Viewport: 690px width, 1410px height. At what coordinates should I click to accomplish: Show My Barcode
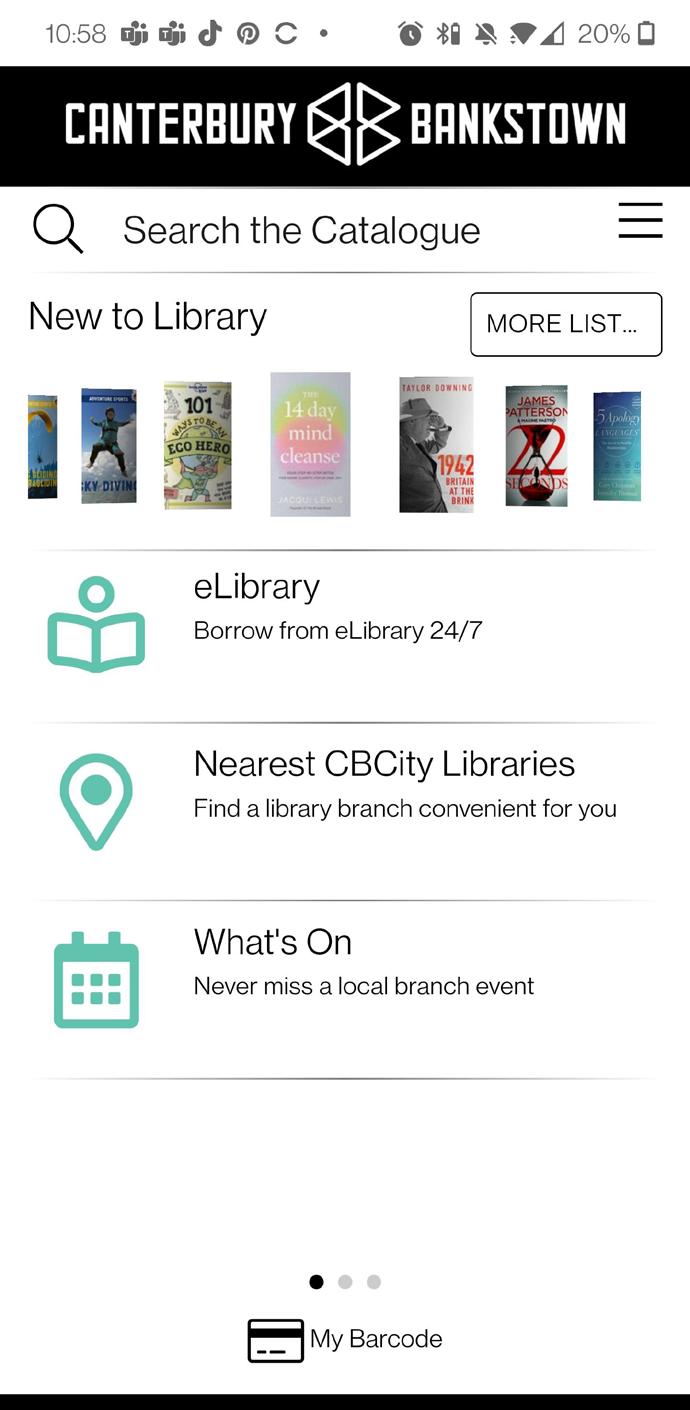345,1339
